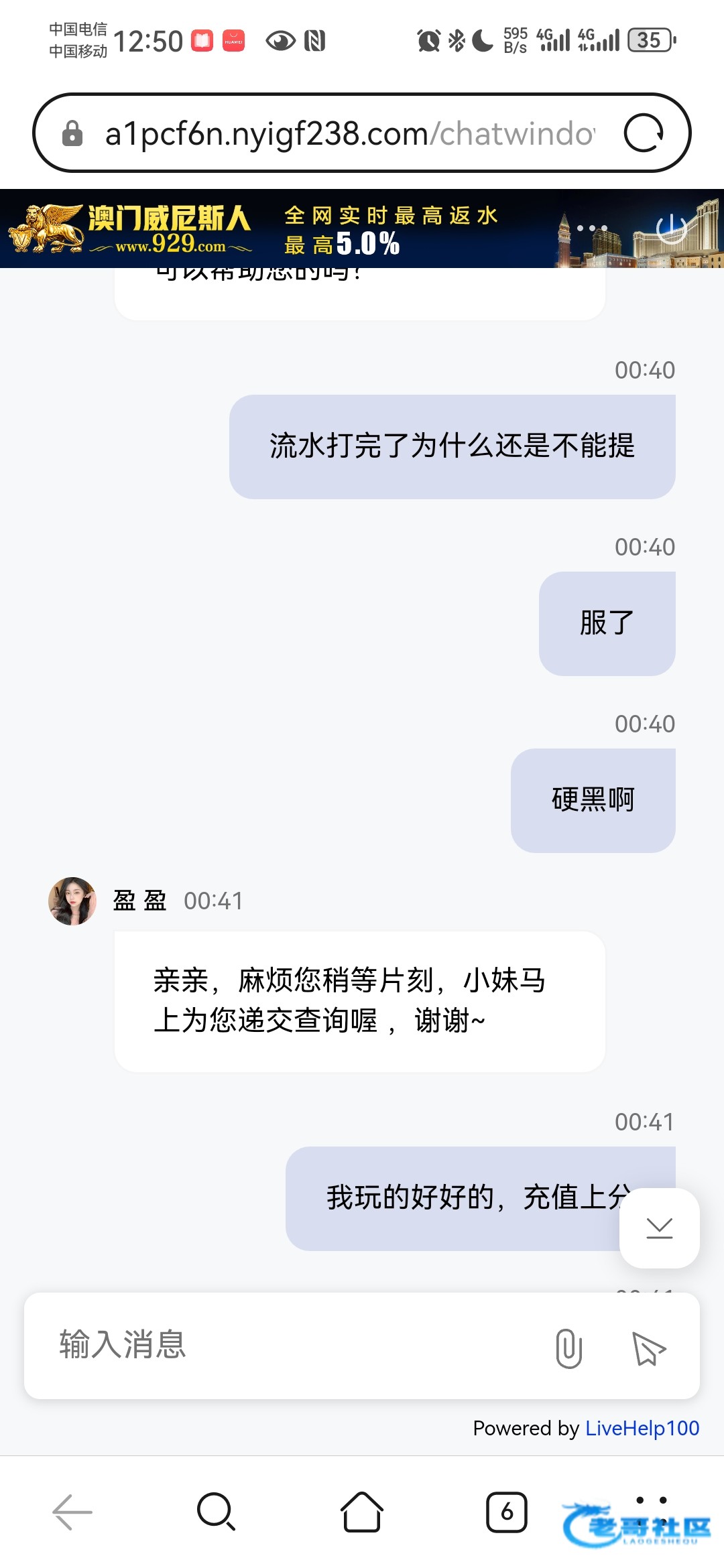Send the message with the arrow icon
Image resolution: width=724 pixels, height=1568 pixels.
[648, 1348]
